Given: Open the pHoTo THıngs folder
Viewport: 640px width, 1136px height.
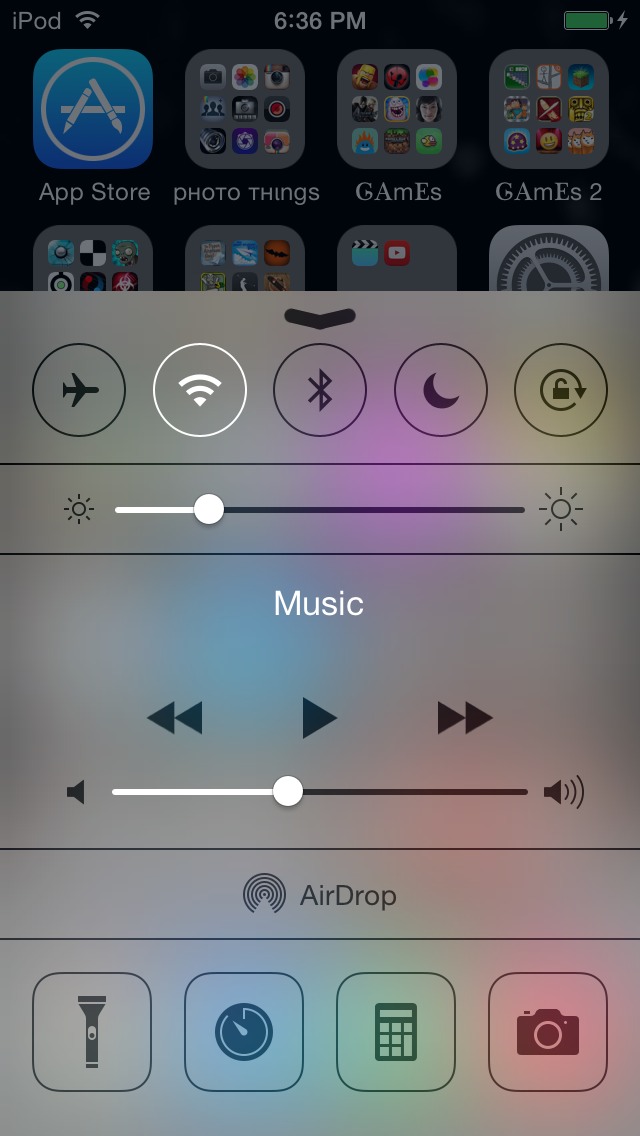Looking at the screenshot, I should click(x=245, y=109).
